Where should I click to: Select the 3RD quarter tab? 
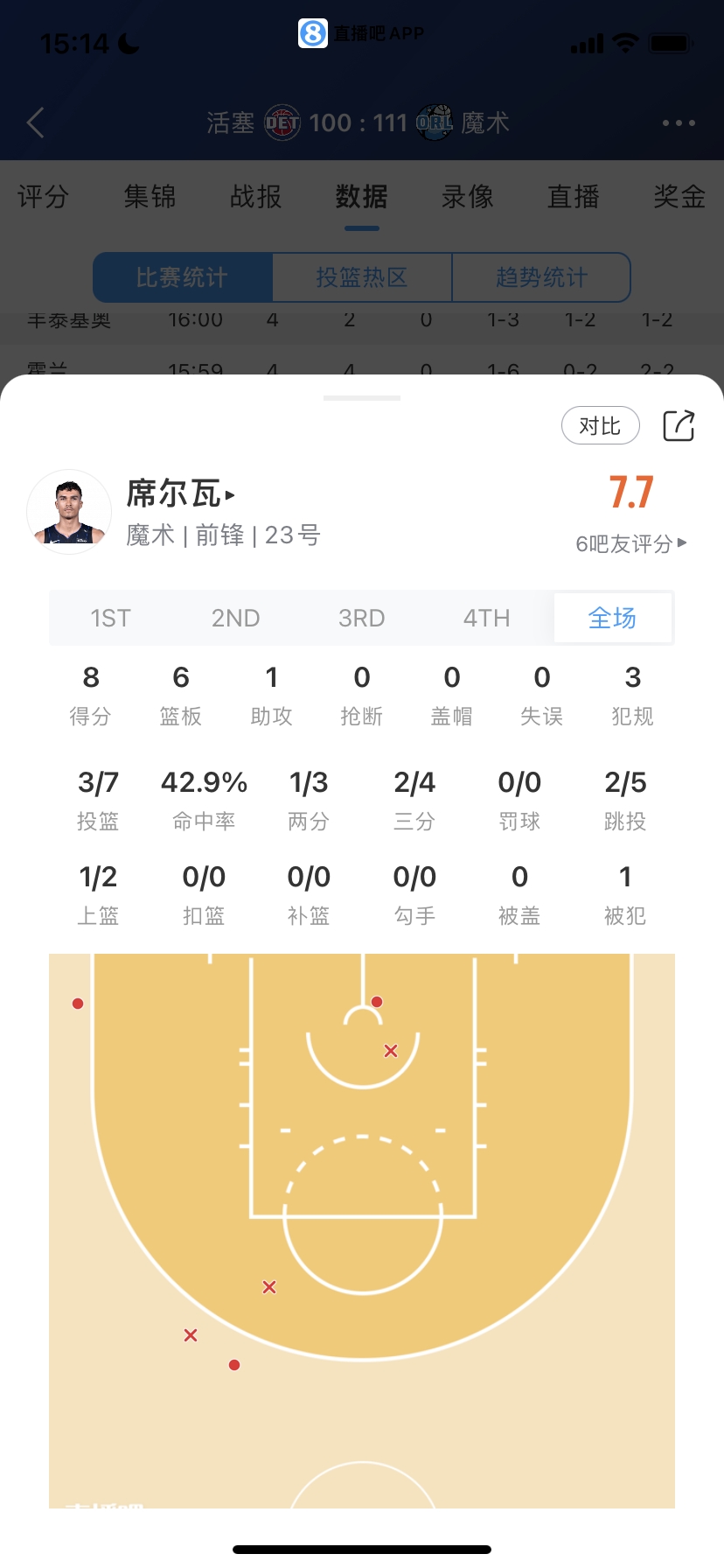point(361,619)
